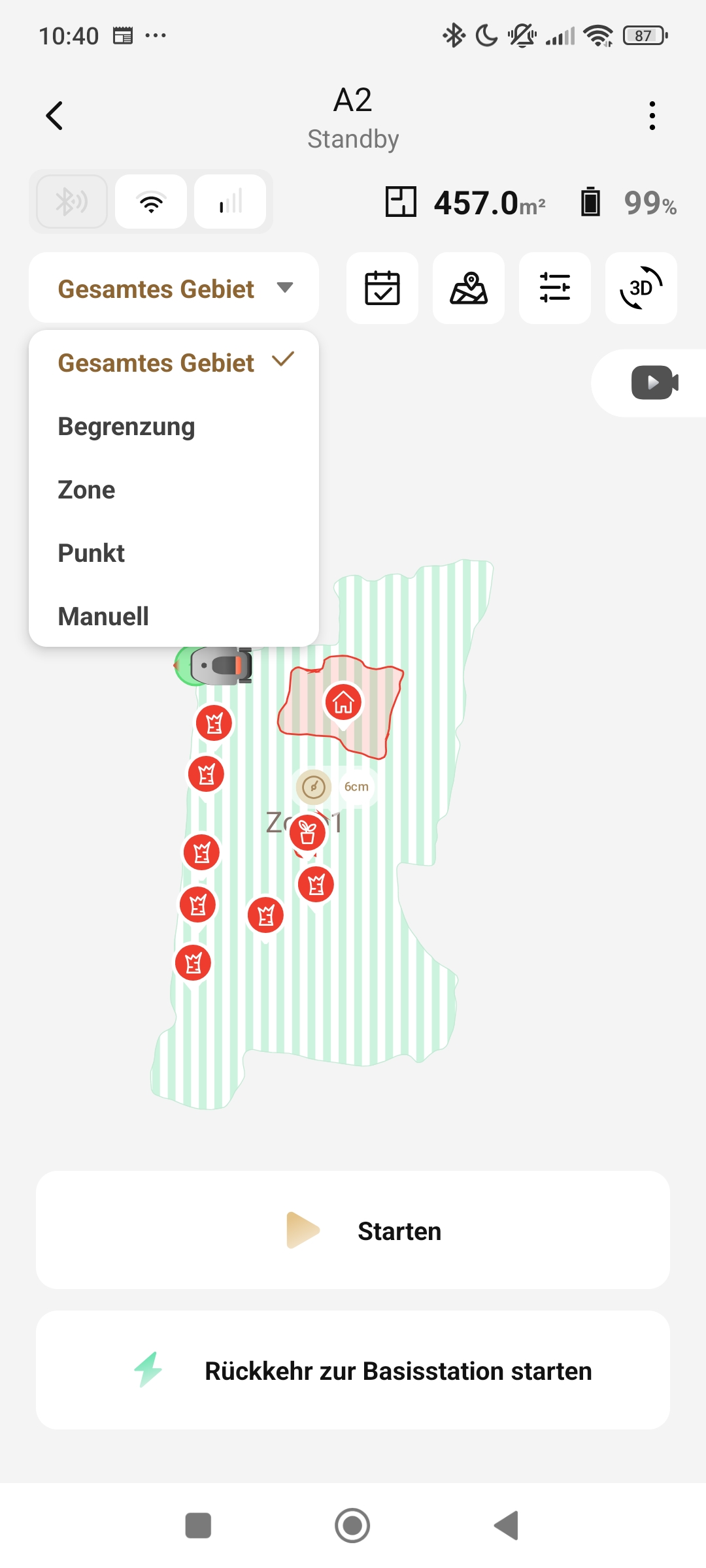This screenshot has height=1568, width=706.
Task: Tap the Wi-Fi connection button
Action: coord(151,202)
